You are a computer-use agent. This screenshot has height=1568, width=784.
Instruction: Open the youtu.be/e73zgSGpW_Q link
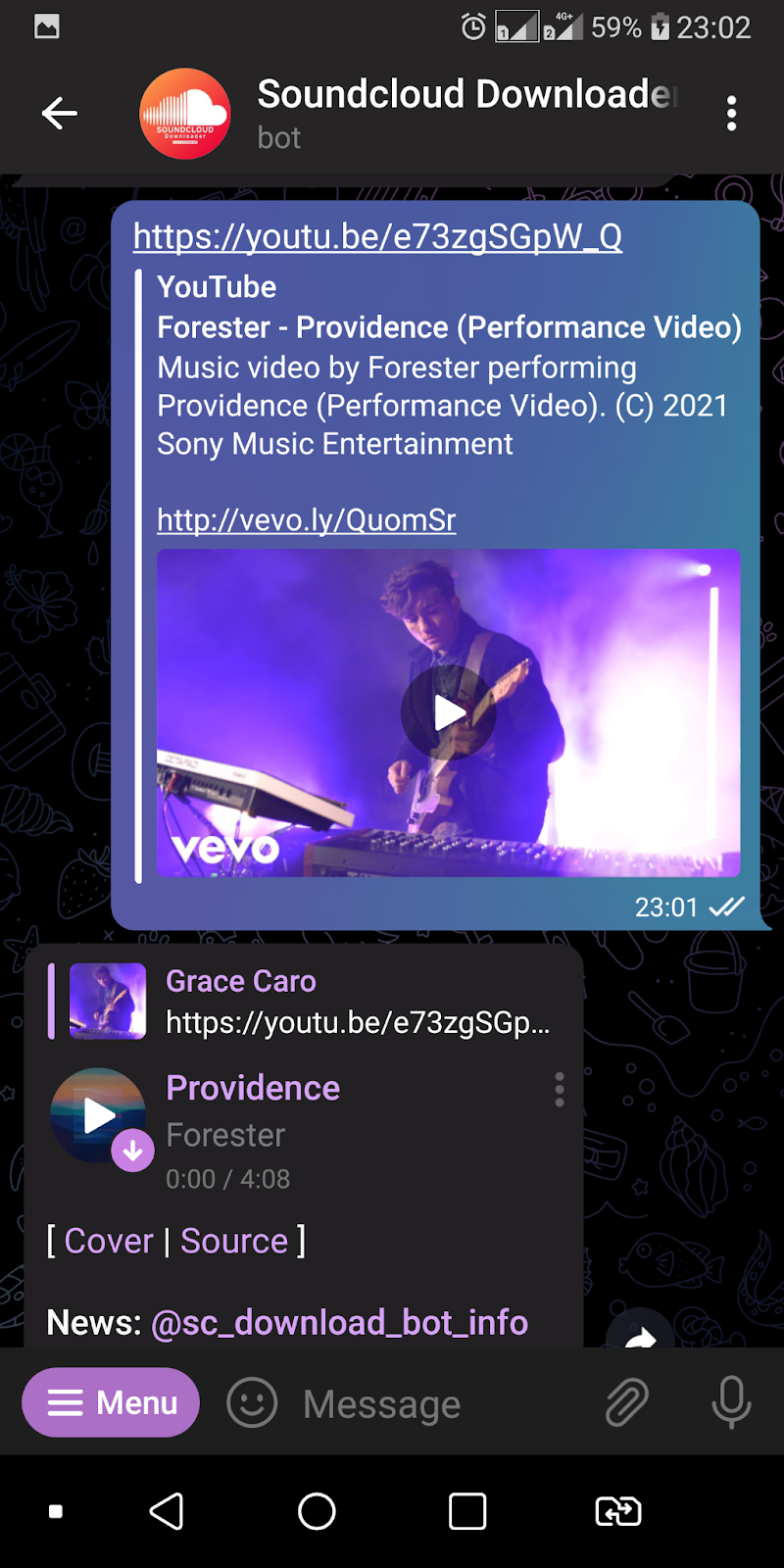pos(377,237)
